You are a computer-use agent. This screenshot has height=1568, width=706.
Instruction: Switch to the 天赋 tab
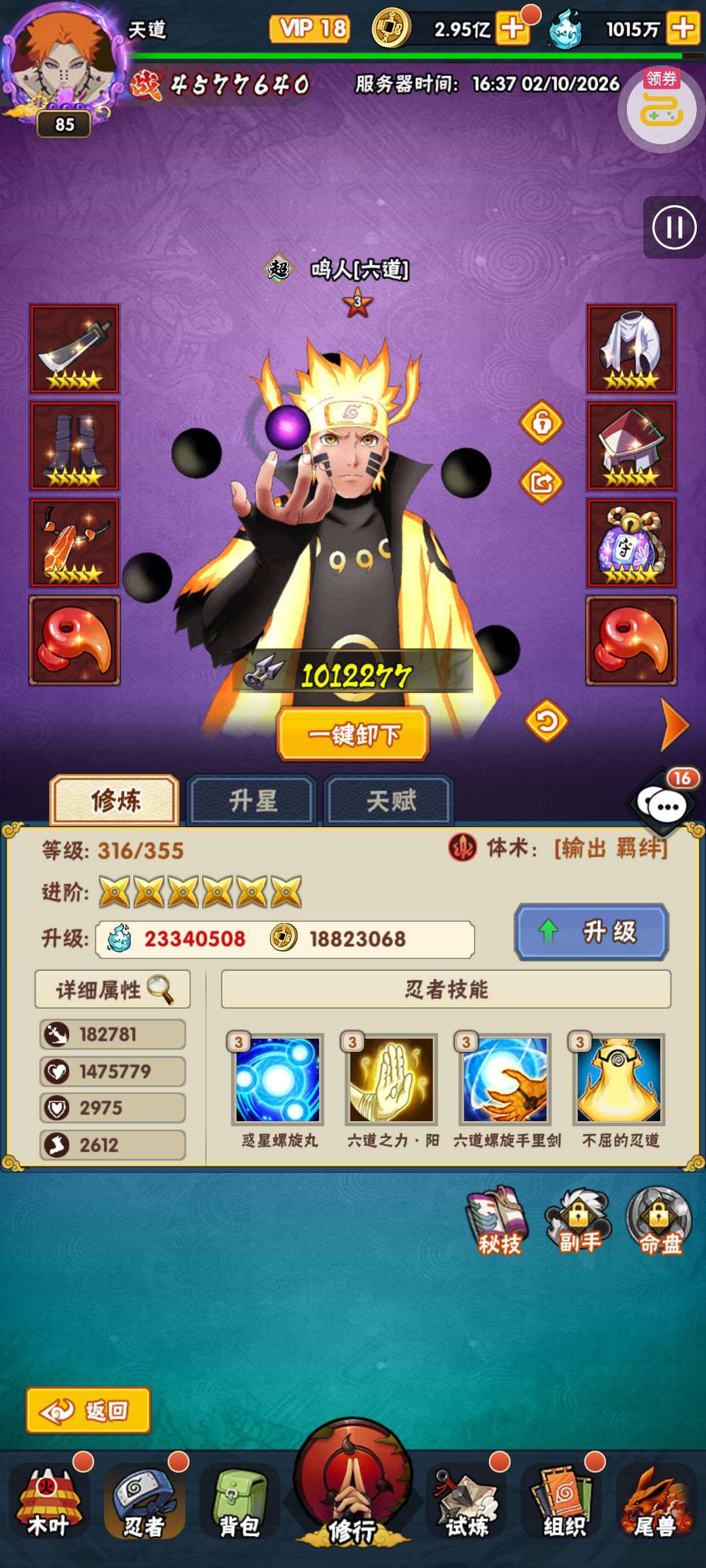click(390, 800)
